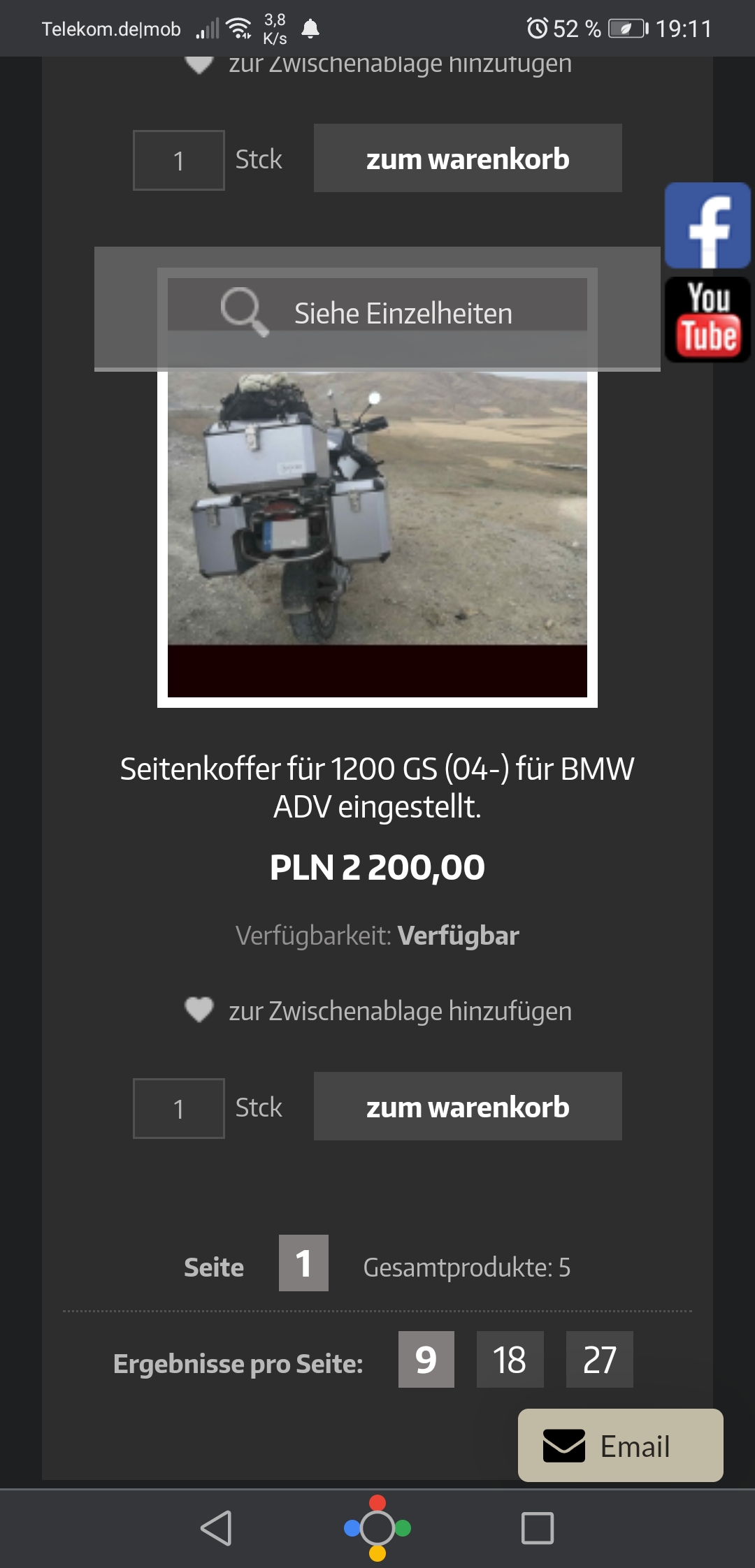Viewport: 755px width, 1568px height.
Task: Edit the Seitenkoffer quantity field
Action: [x=179, y=1108]
